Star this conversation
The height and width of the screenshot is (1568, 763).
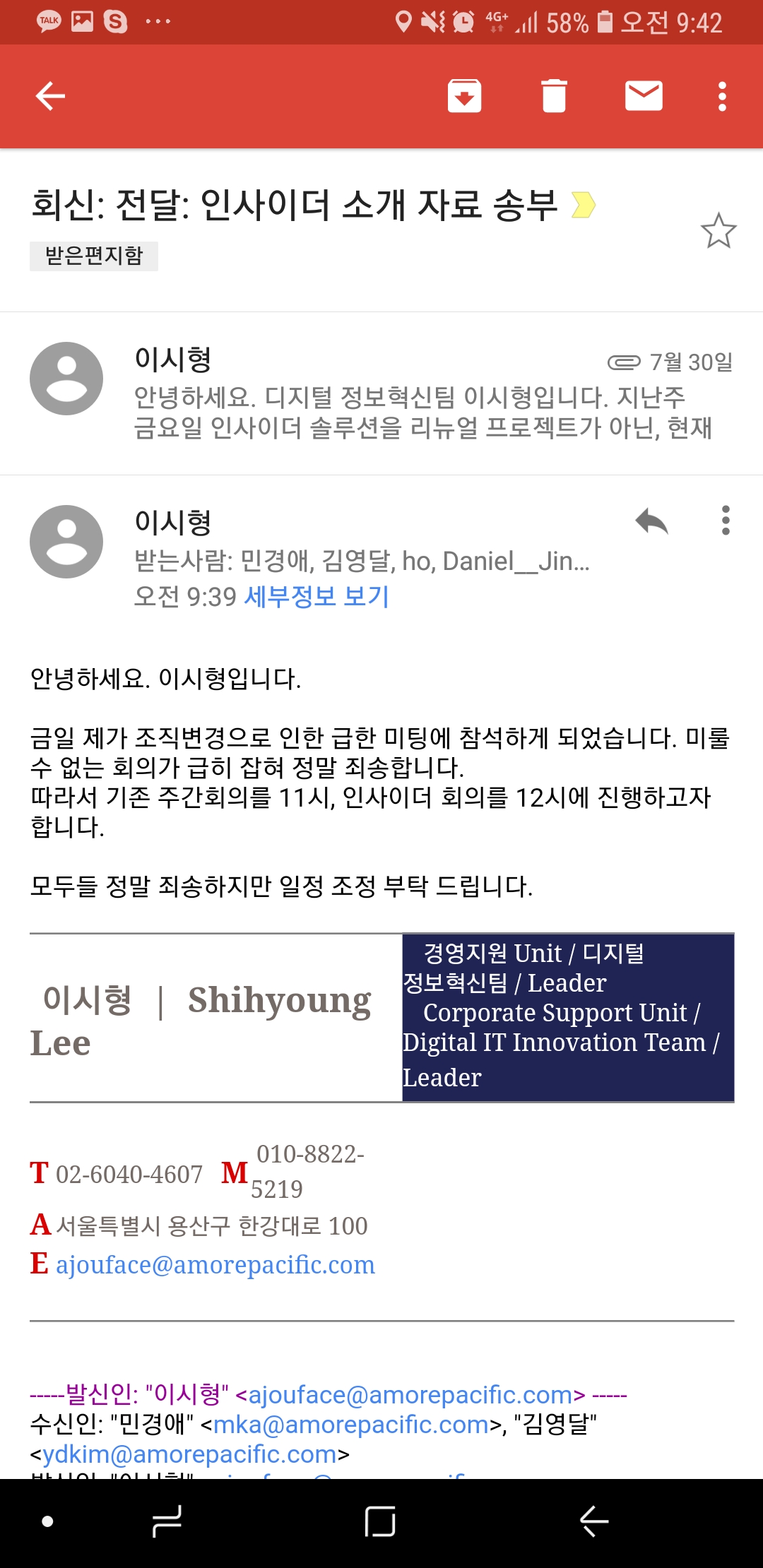coord(718,231)
